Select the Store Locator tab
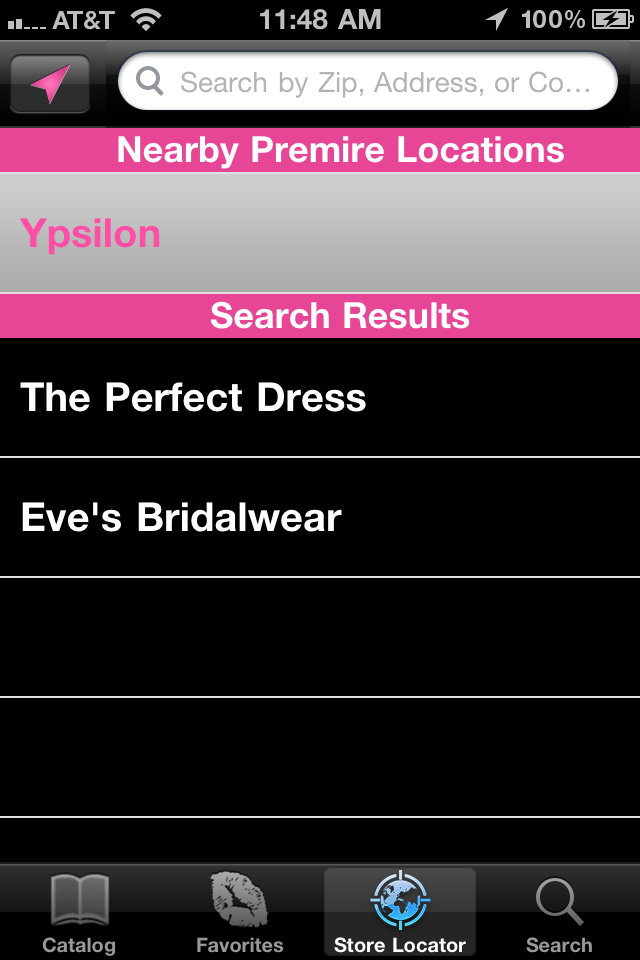640x960 pixels. [400, 913]
